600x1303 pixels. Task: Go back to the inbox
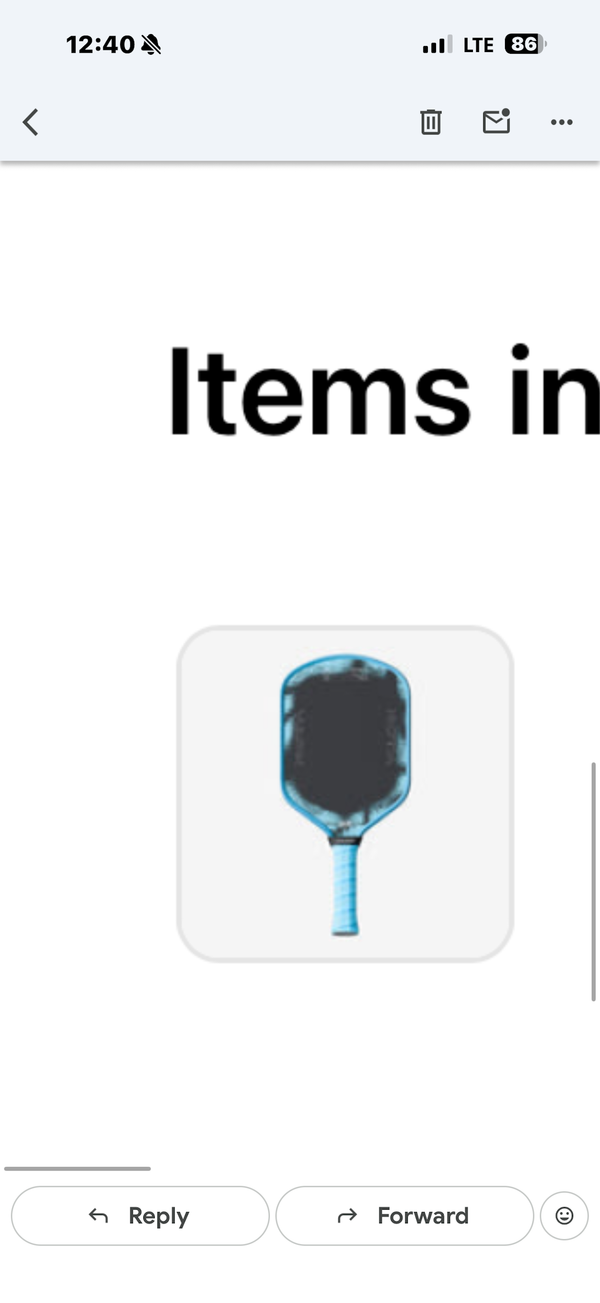tap(30, 122)
